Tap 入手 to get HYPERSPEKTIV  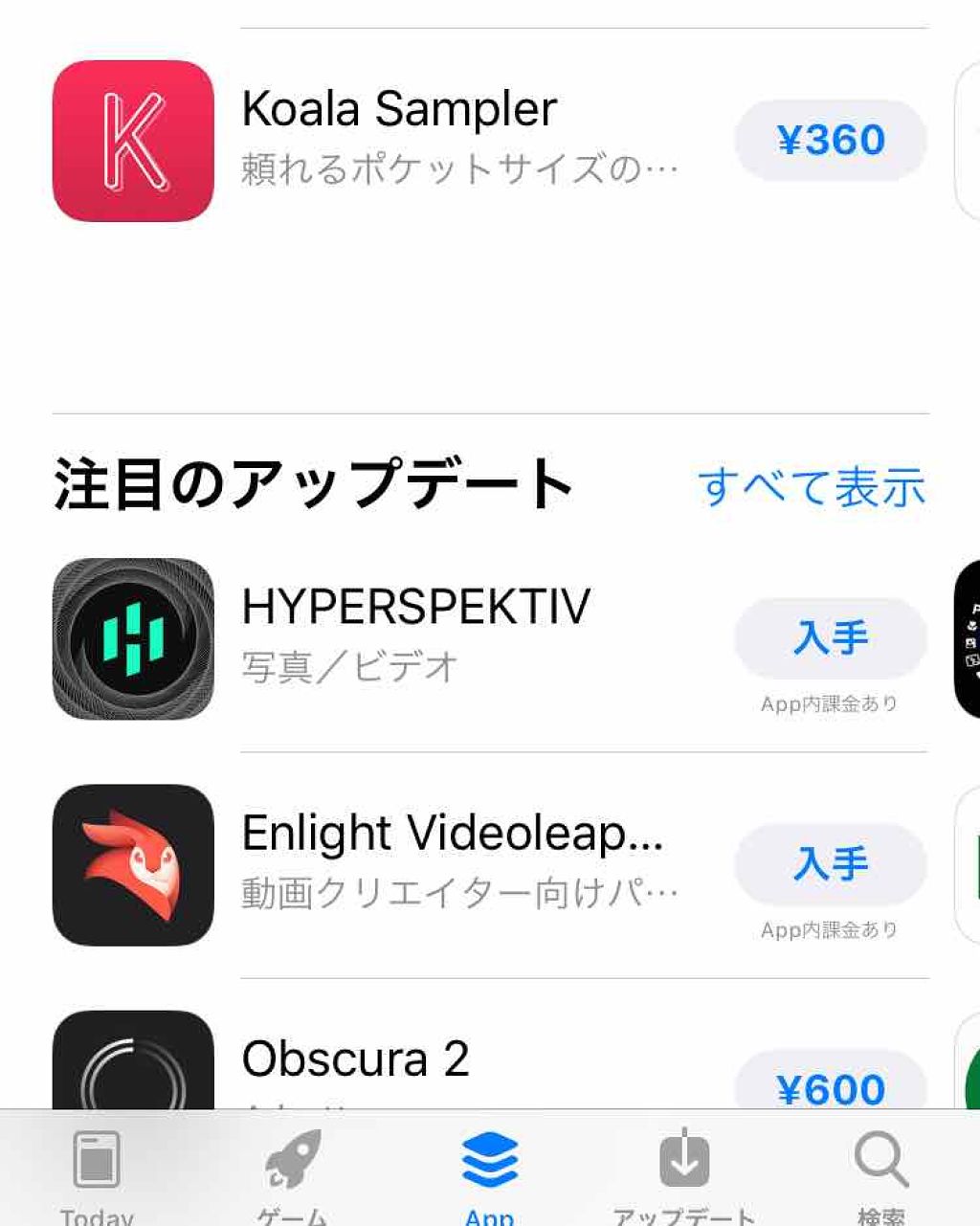830,637
